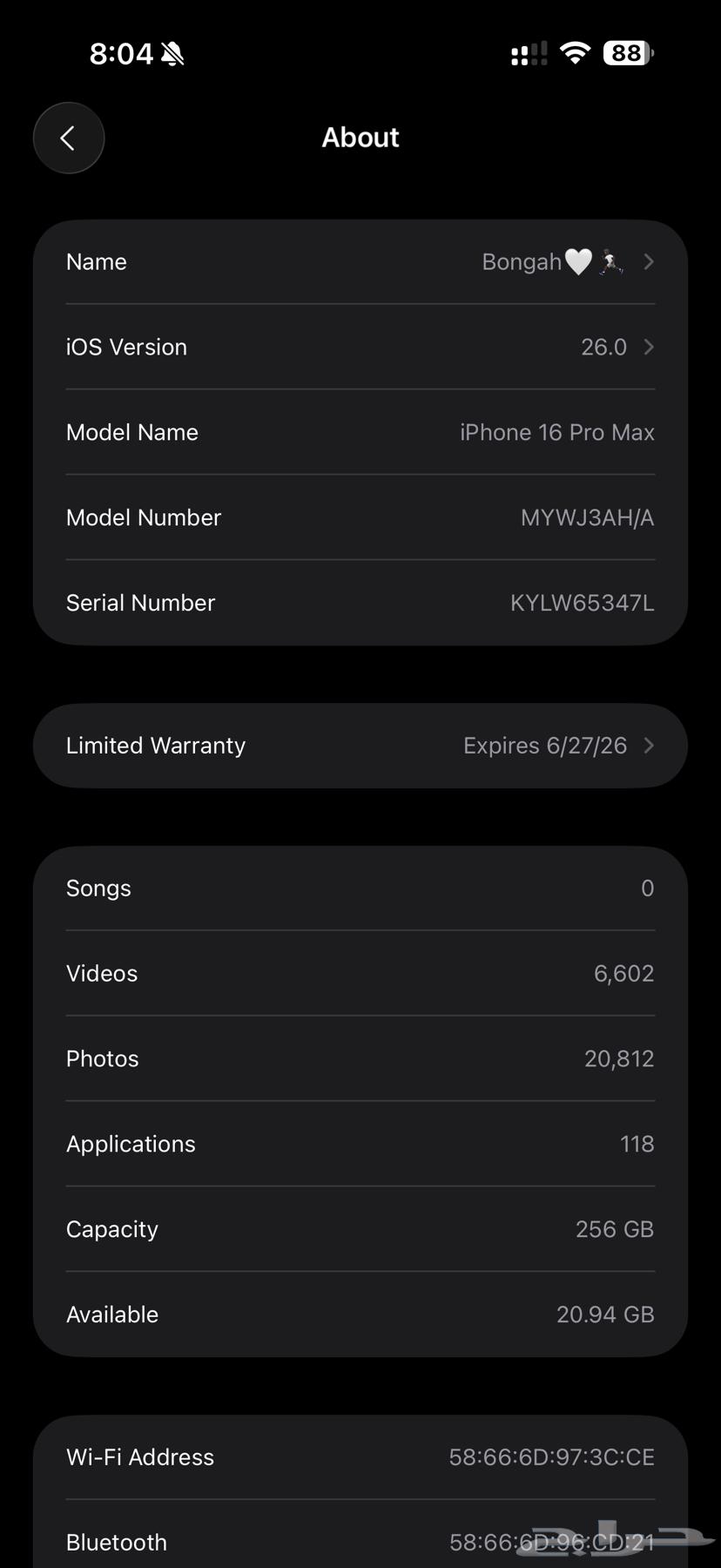Select the Model Name iPhone 16 Pro Max

point(360,432)
